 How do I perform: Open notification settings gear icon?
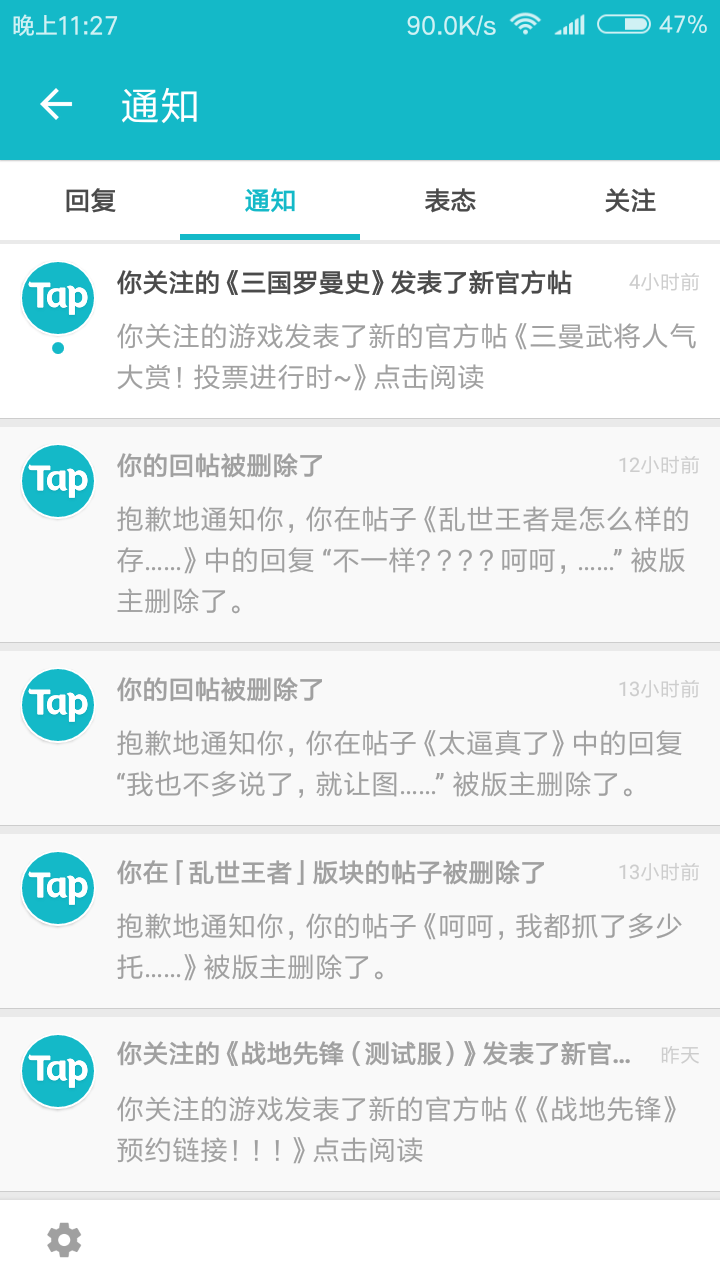(x=64, y=1240)
